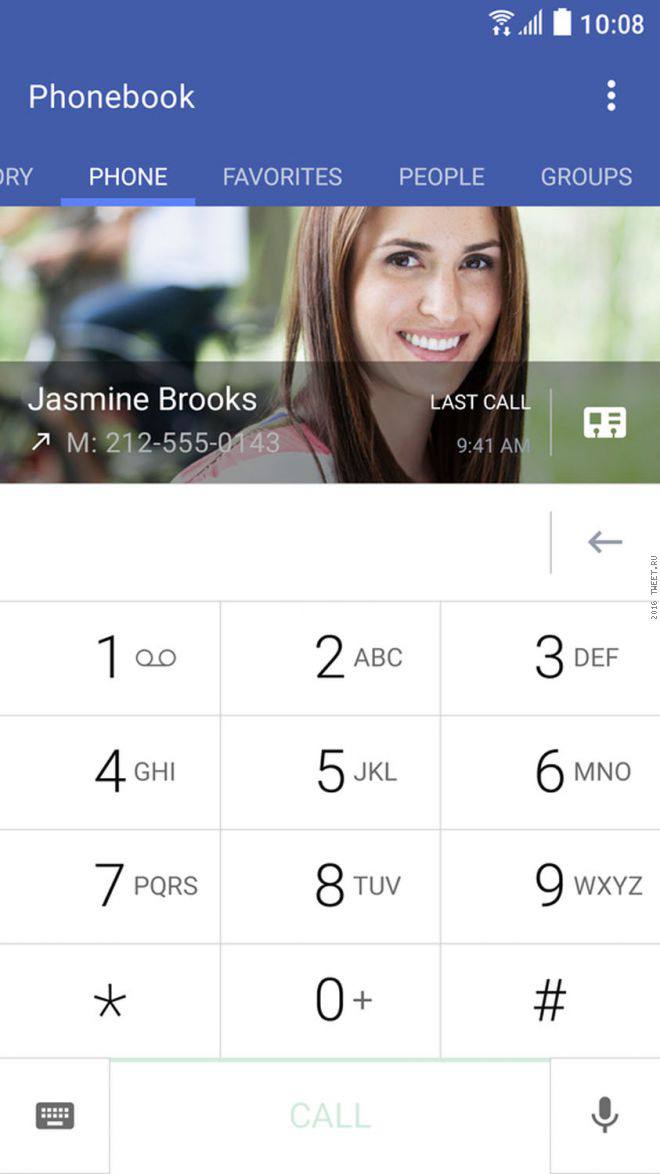The width and height of the screenshot is (660, 1174).
Task: Open the overflow menu in Phonebook
Action: pyautogui.click(x=610, y=96)
